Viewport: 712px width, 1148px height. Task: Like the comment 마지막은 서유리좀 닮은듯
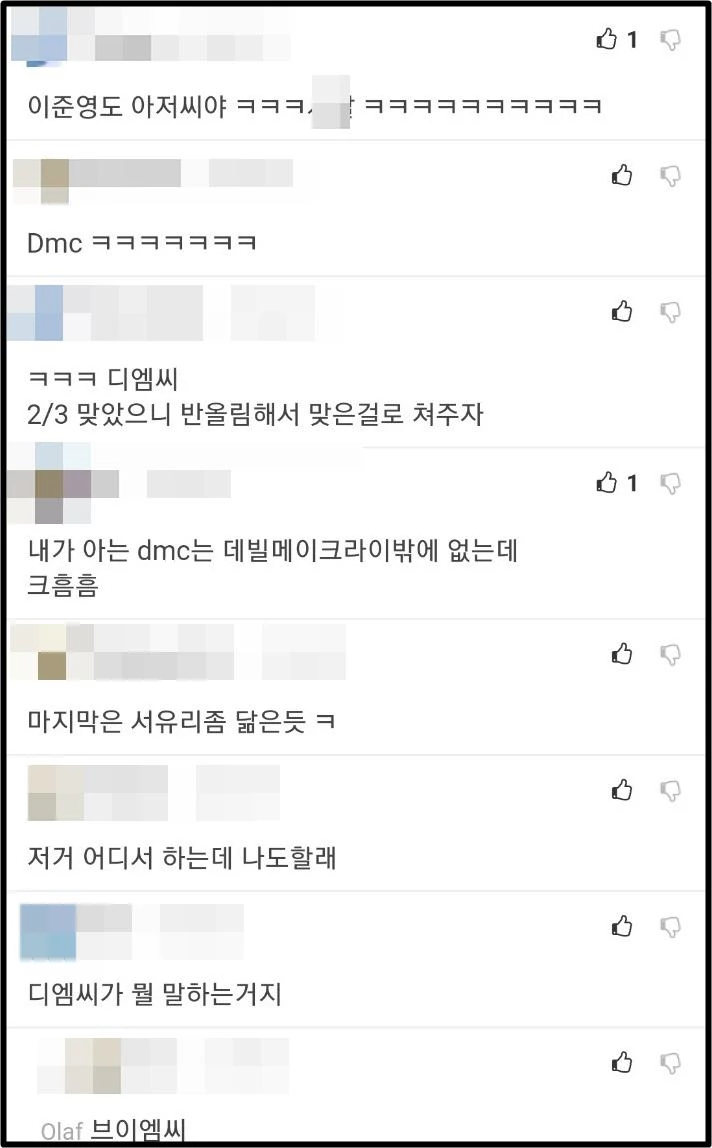point(622,654)
